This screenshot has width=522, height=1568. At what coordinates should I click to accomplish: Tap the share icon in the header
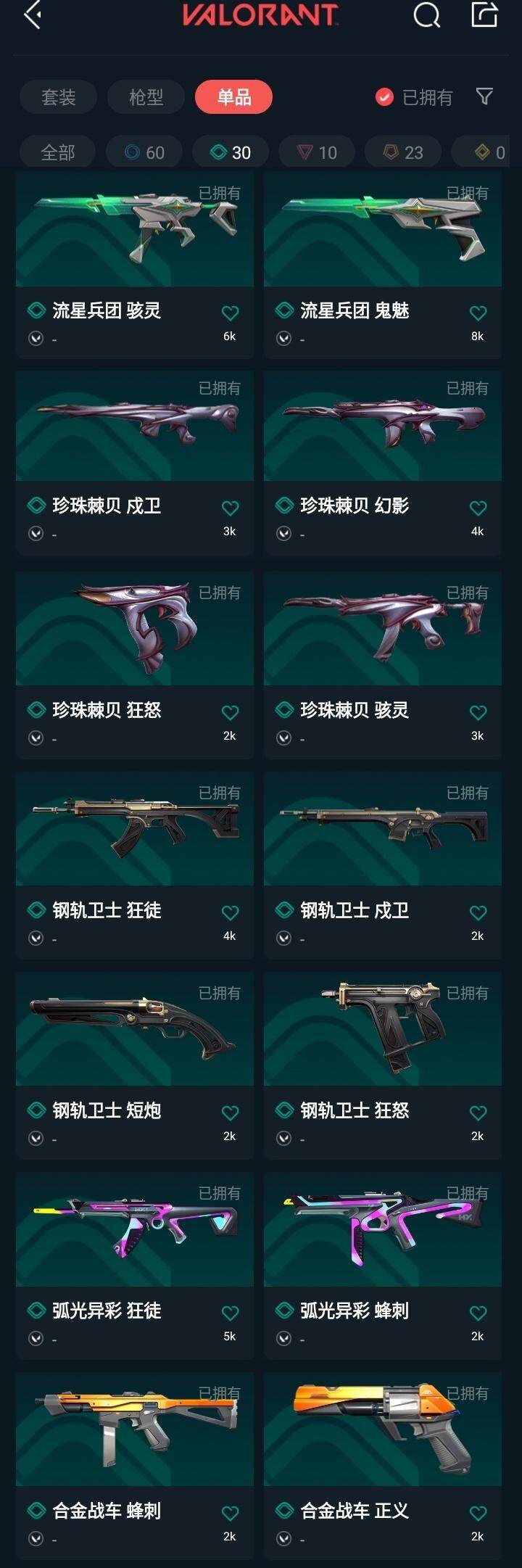point(484,15)
